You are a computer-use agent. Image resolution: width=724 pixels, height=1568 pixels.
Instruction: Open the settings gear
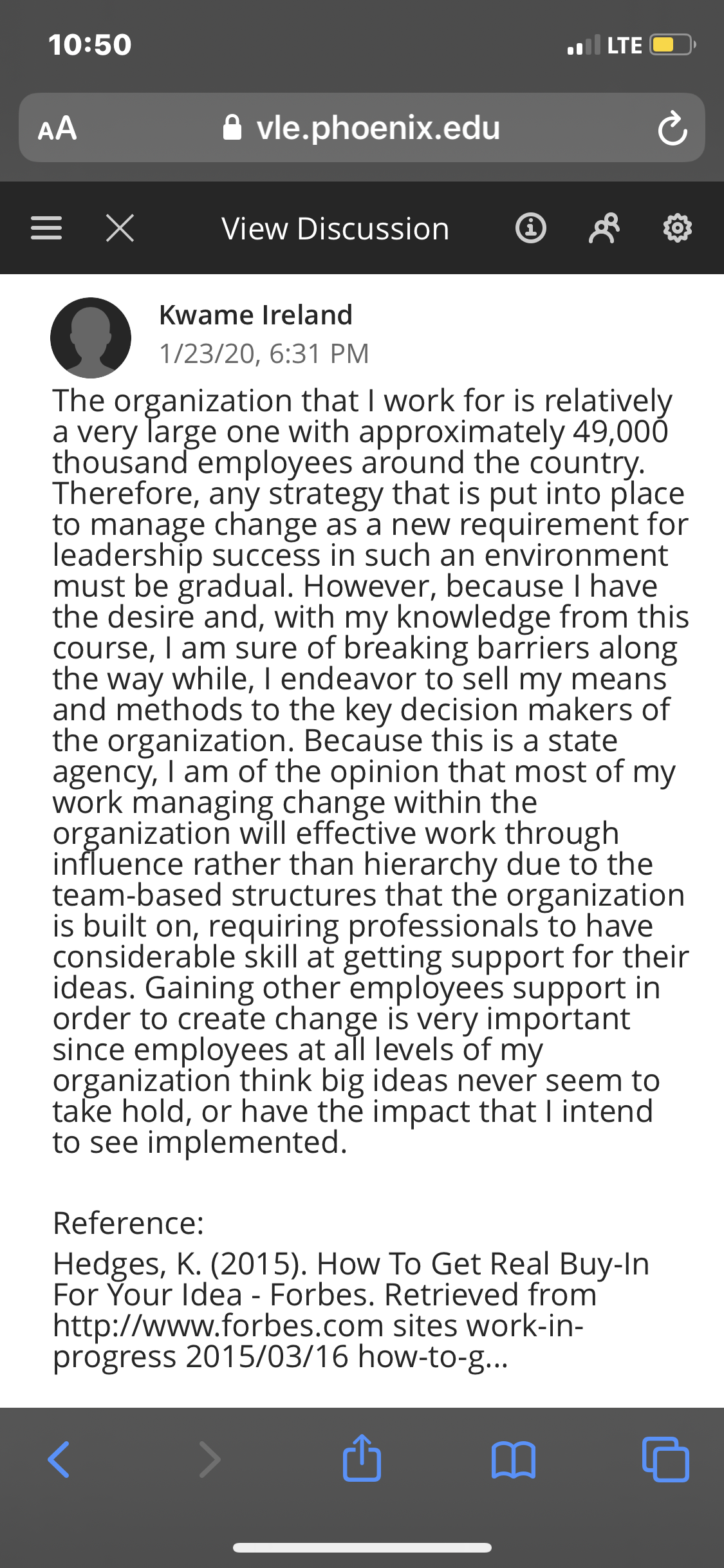[x=678, y=228]
